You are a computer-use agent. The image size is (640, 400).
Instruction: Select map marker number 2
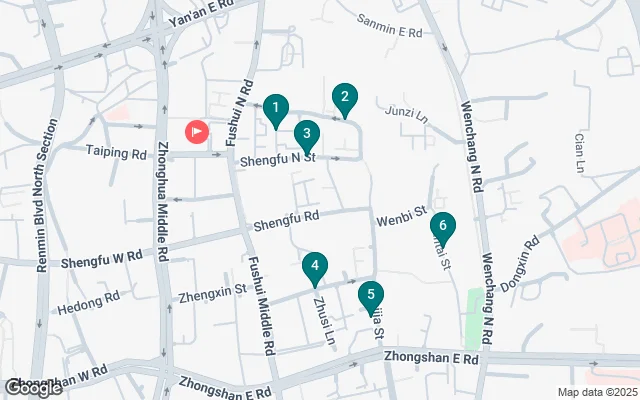coord(345,97)
